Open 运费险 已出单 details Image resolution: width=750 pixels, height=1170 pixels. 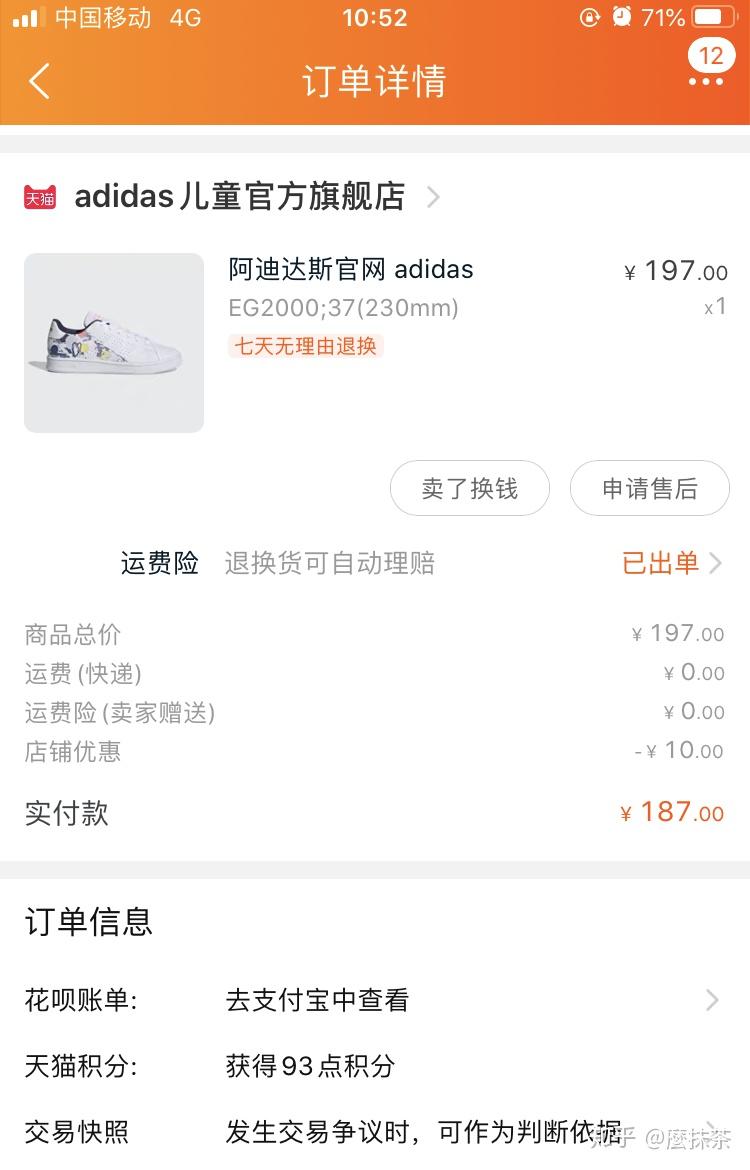point(670,563)
